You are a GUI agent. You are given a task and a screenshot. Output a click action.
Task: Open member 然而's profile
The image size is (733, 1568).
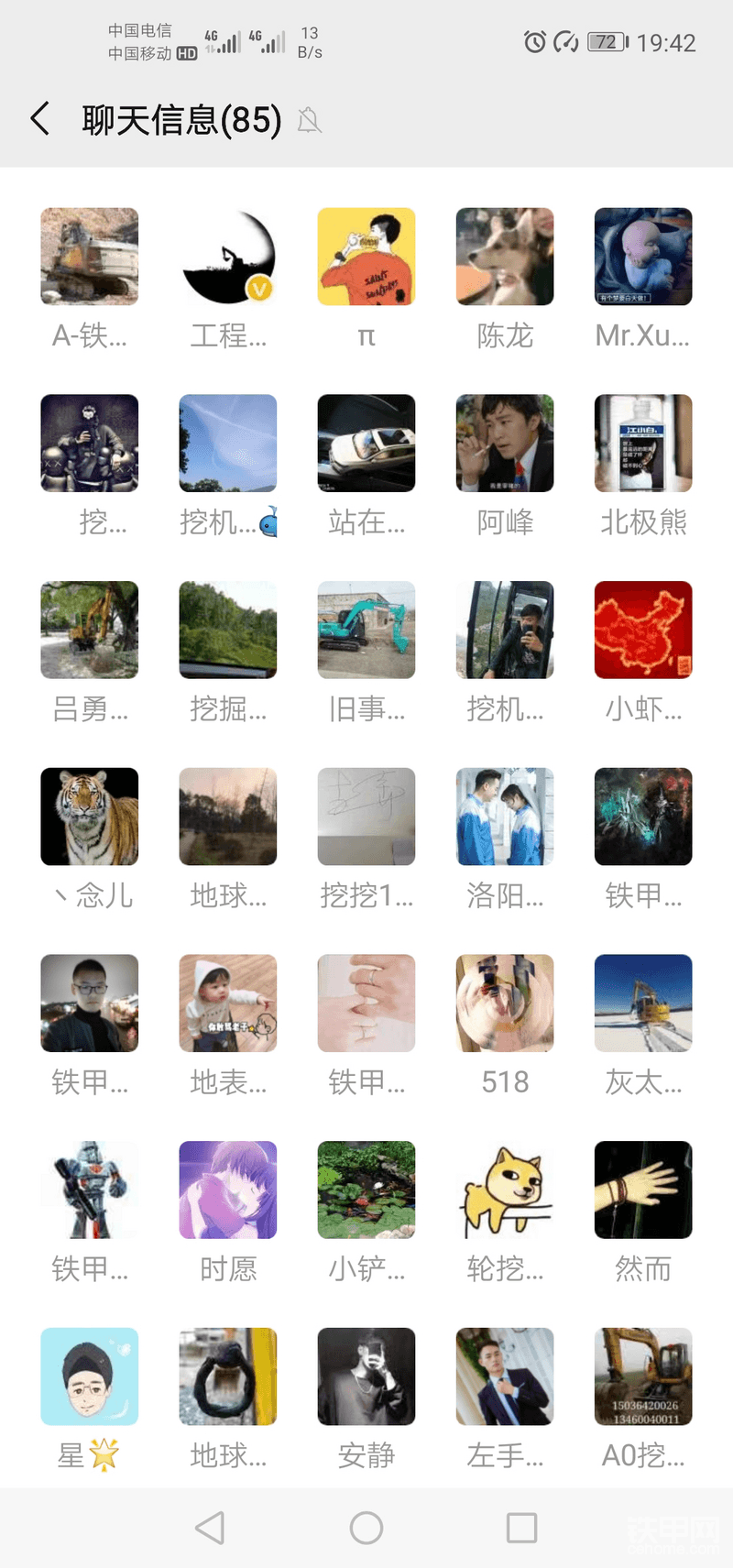click(642, 1190)
